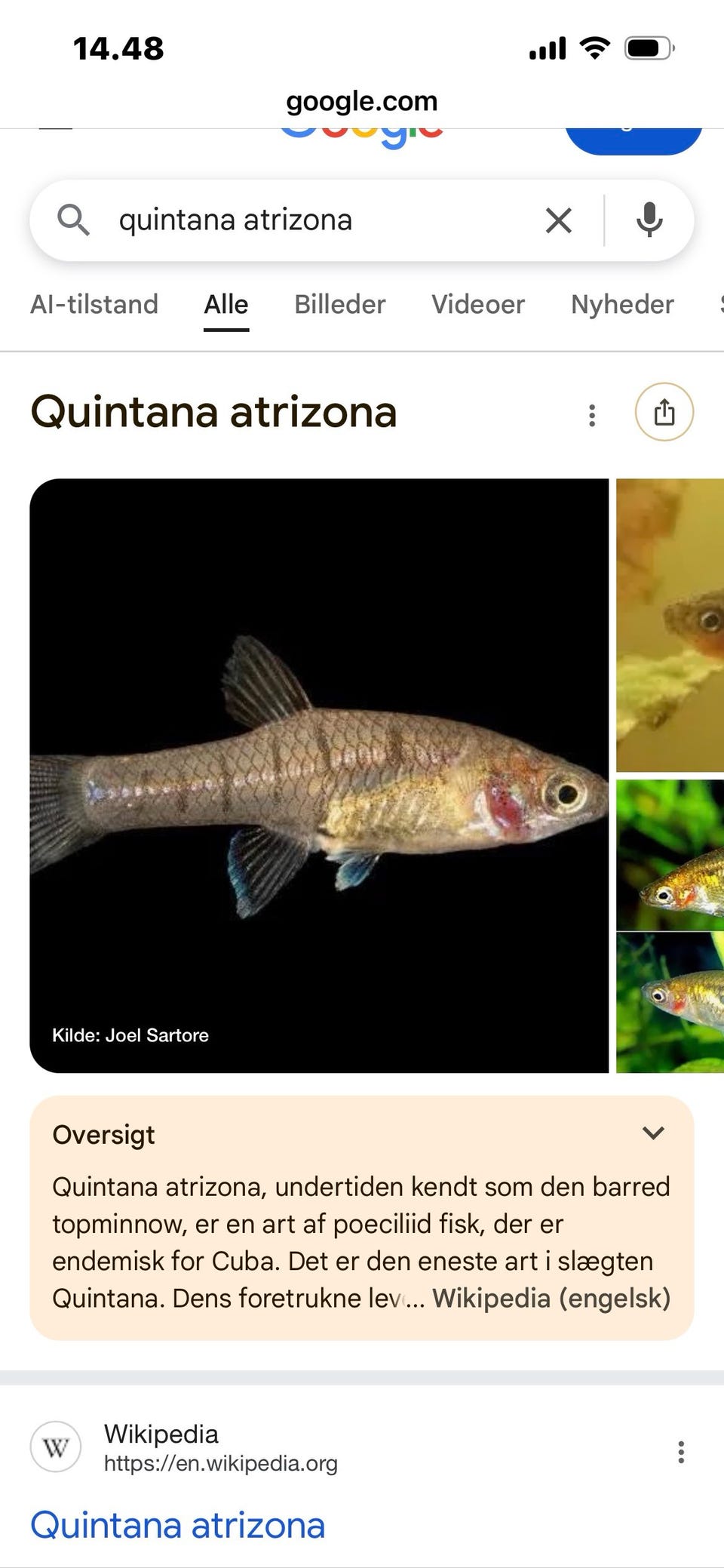Open the Quintana atrizona Wikipedia link
This screenshot has height=1568, width=724.
(178, 1524)
